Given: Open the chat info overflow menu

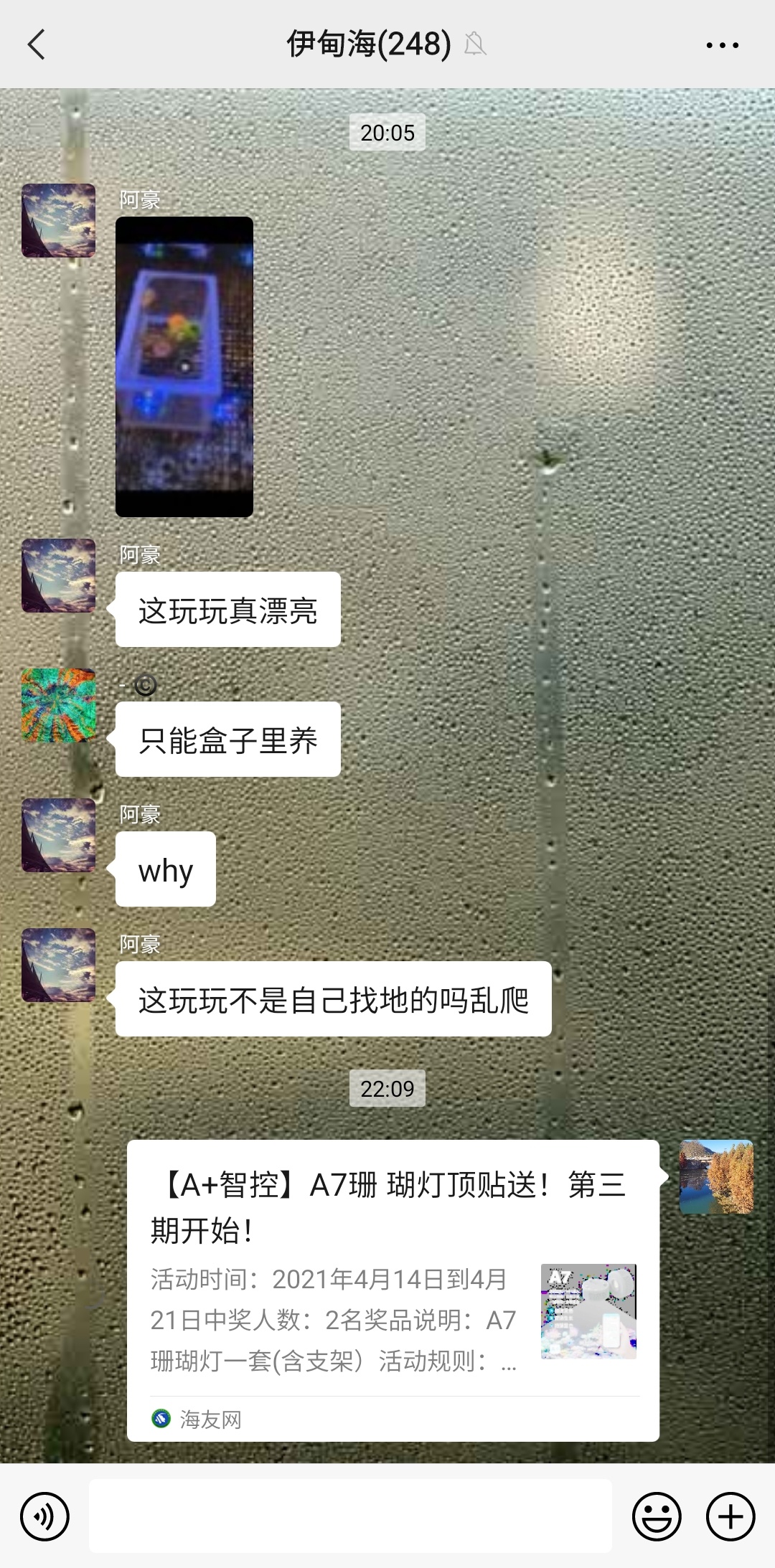Looking at the screenshot, I should tap(722, 44).
